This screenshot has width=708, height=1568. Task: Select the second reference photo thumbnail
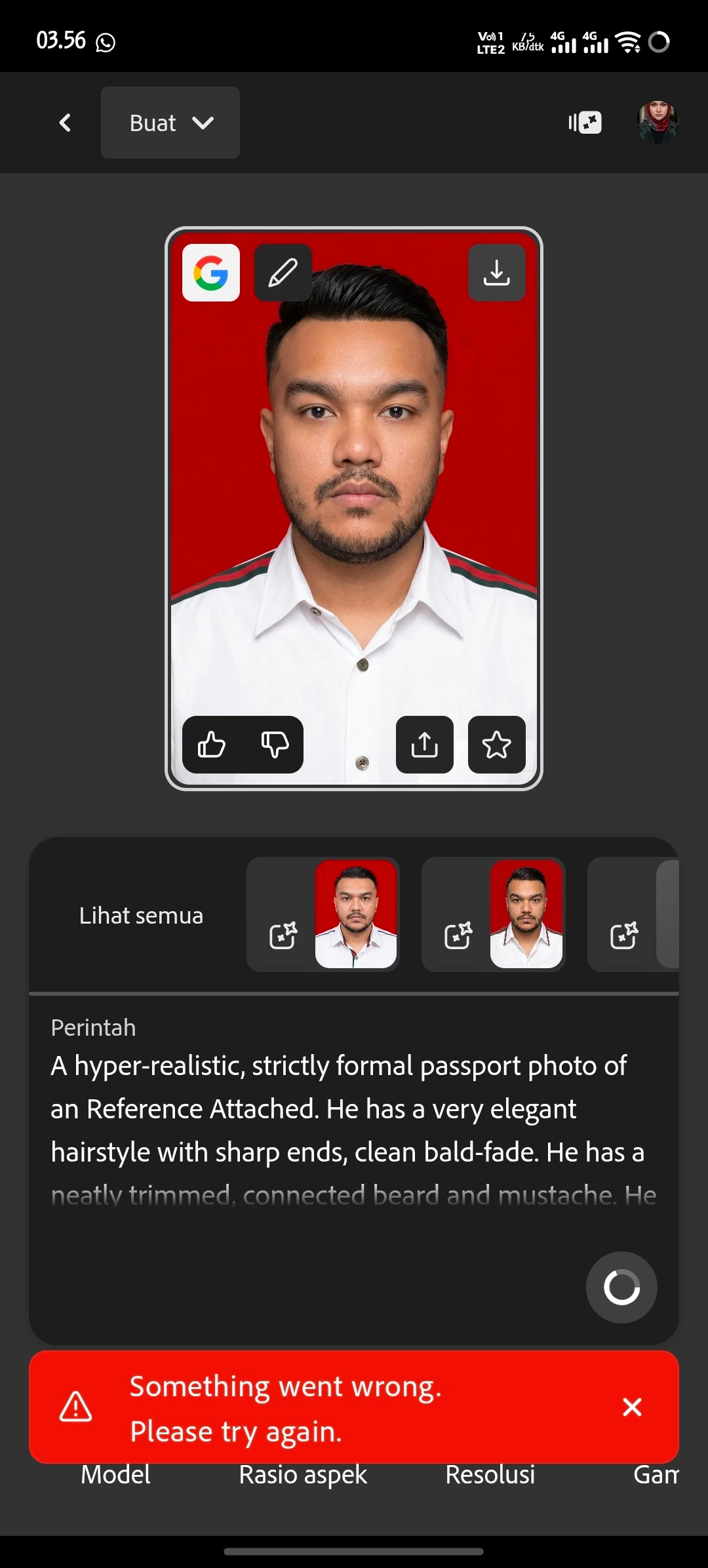pyautogui.click(x=526, y=914)
